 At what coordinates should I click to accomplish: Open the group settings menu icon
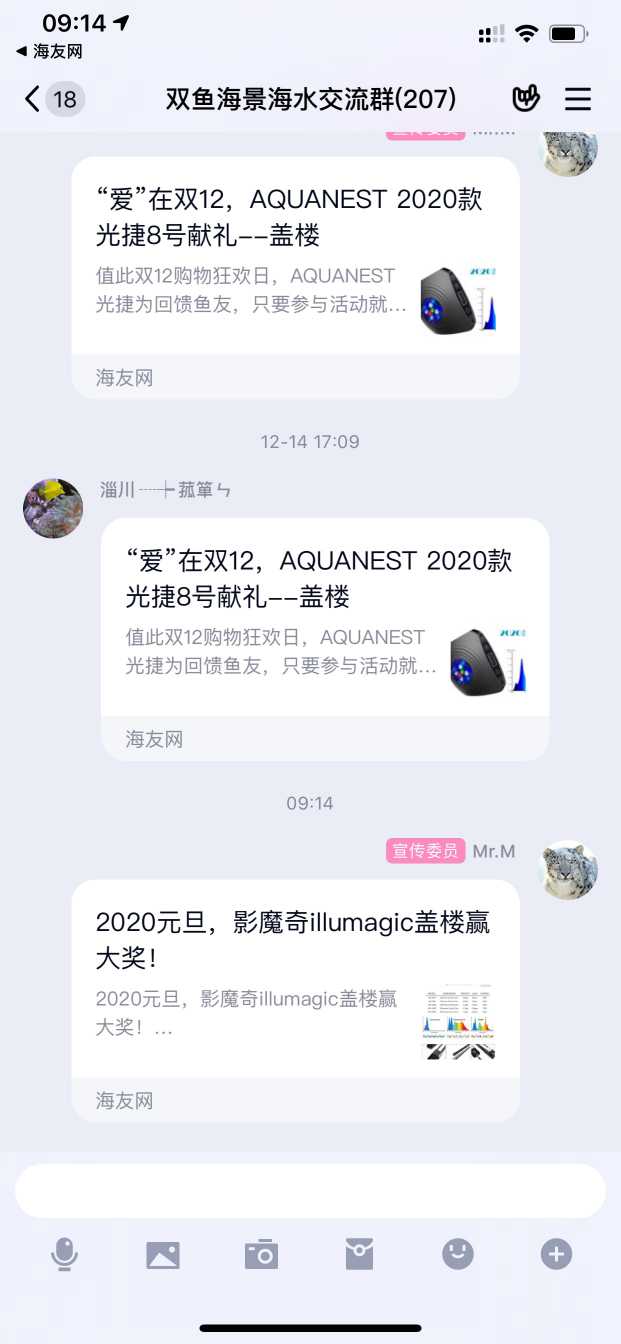(x=578, y=99)
